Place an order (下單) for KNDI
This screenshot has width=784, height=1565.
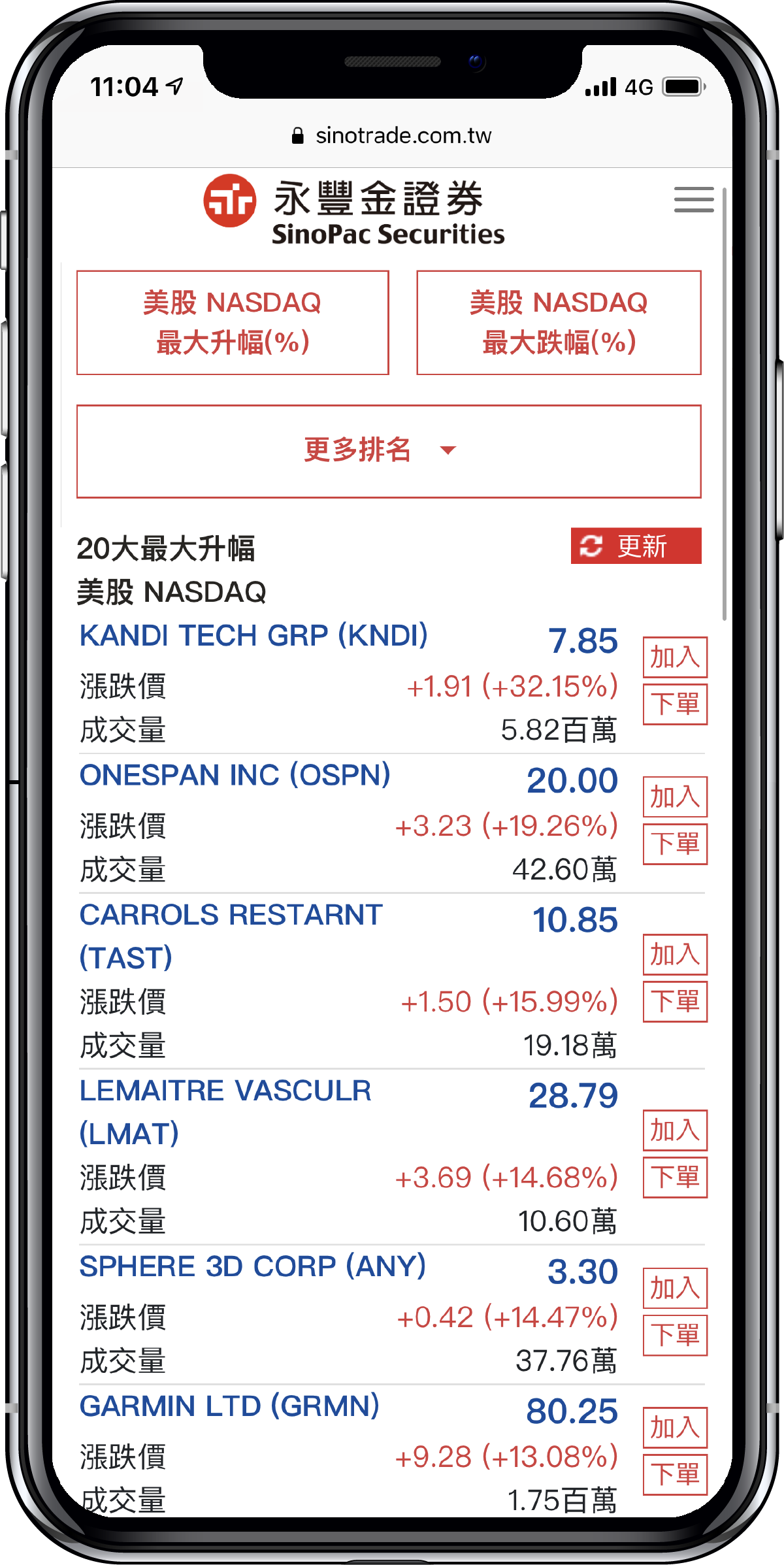point(675,704)
